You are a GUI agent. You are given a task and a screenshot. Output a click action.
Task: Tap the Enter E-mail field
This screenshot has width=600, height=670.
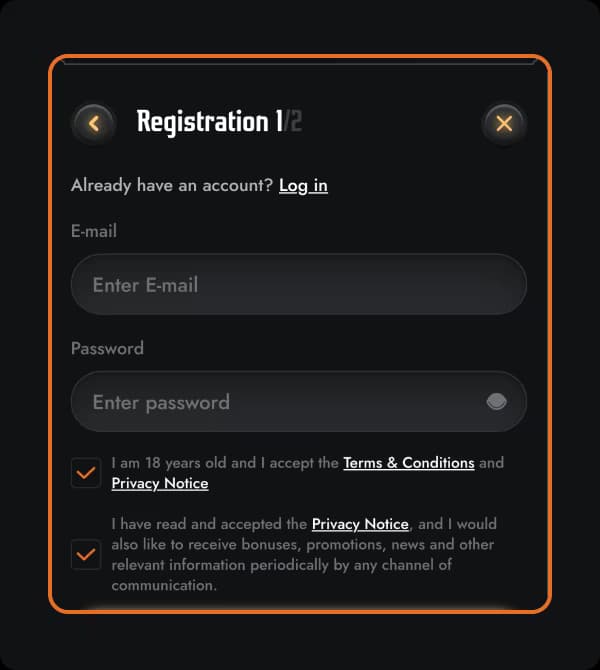tap(298, 285)
